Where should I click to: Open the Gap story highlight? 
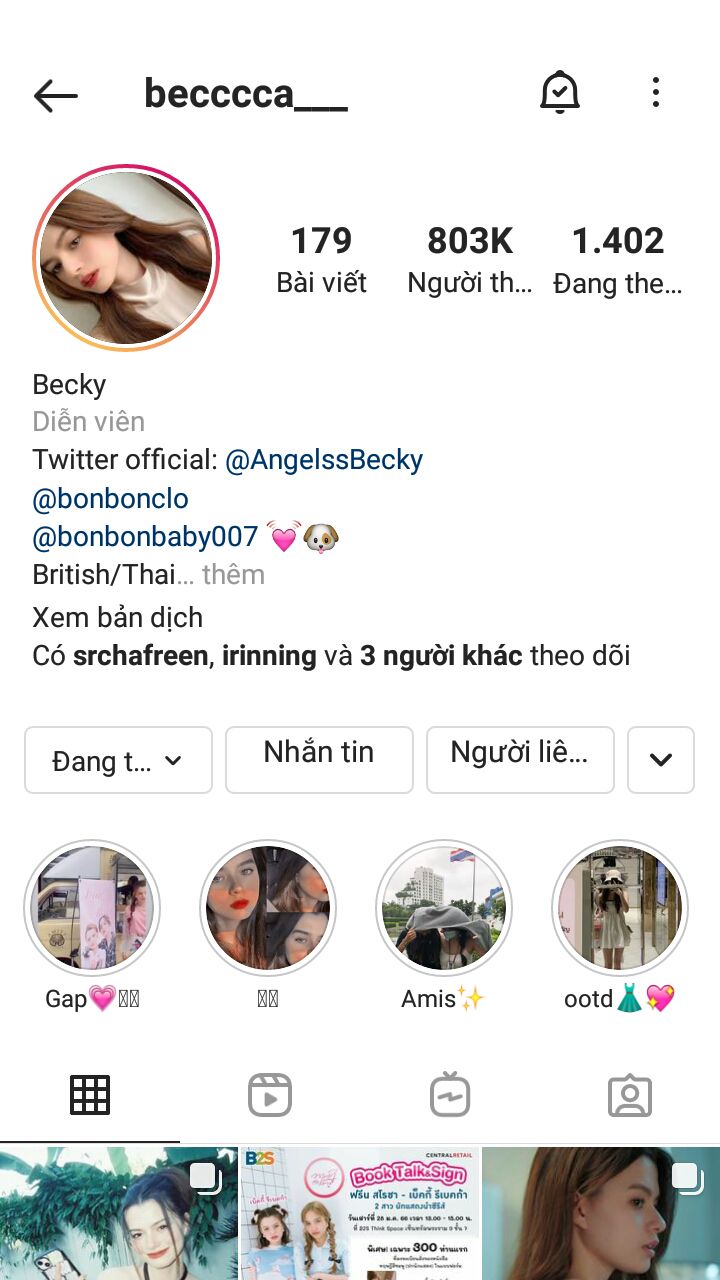(x=92, y=908)
